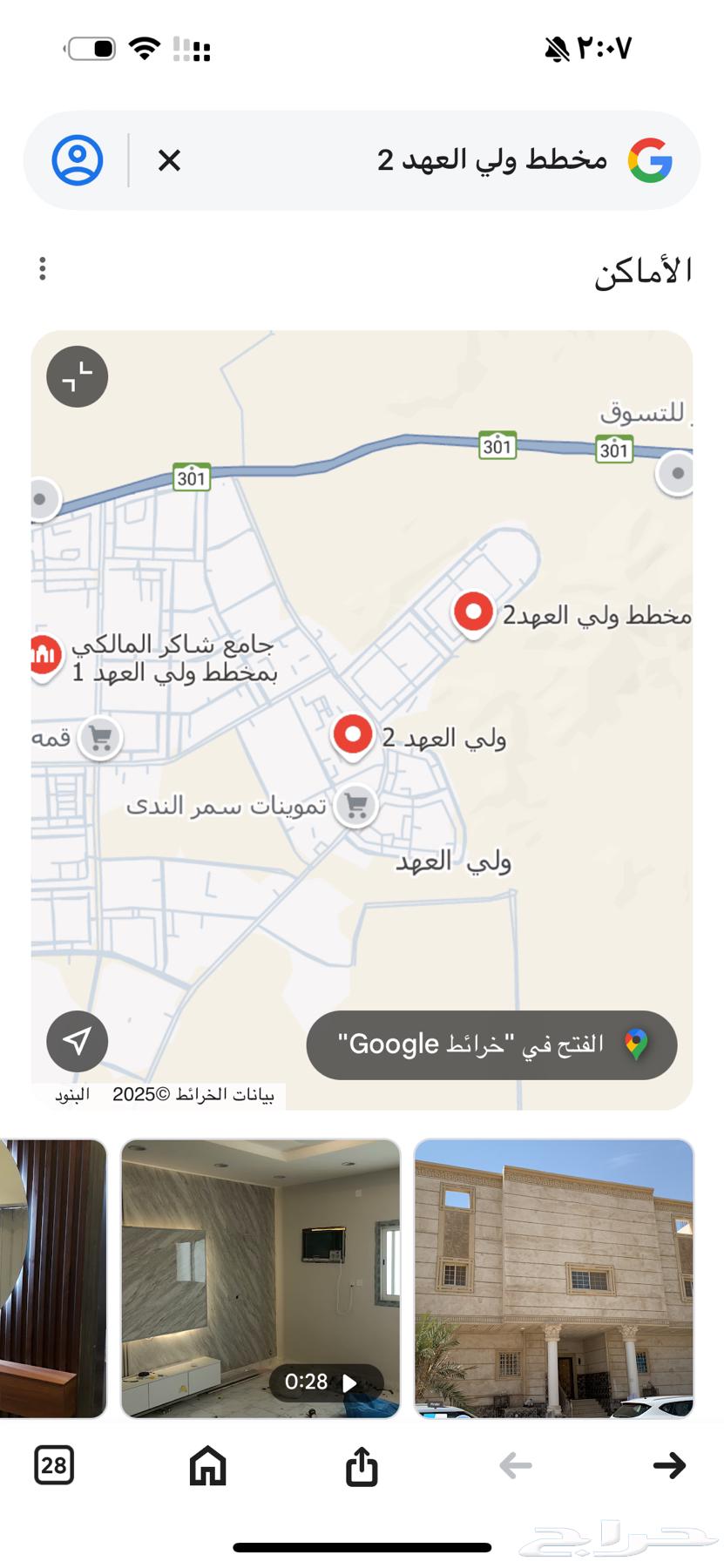Open the تموينات سمر الندى store marker

pos(355,805)
